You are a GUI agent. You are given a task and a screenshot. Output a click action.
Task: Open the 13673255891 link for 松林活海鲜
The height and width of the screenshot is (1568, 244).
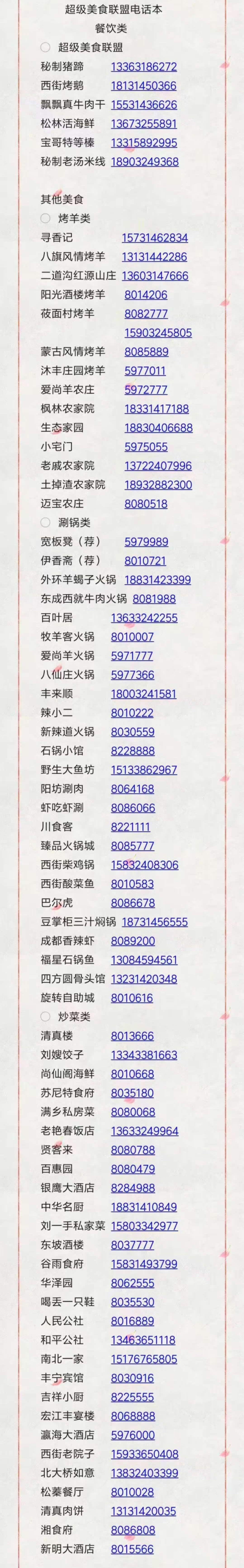coord(144,124)
